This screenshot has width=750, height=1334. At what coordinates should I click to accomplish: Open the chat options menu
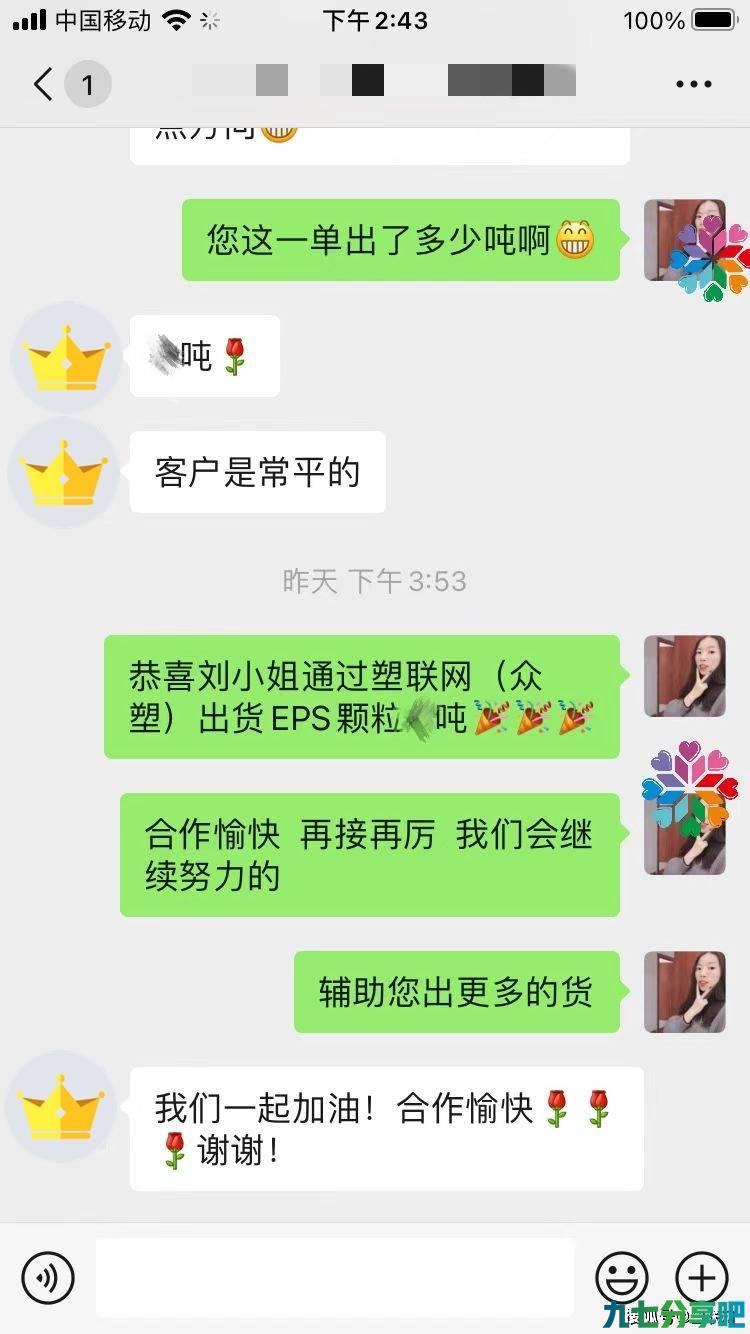point(693,84)
